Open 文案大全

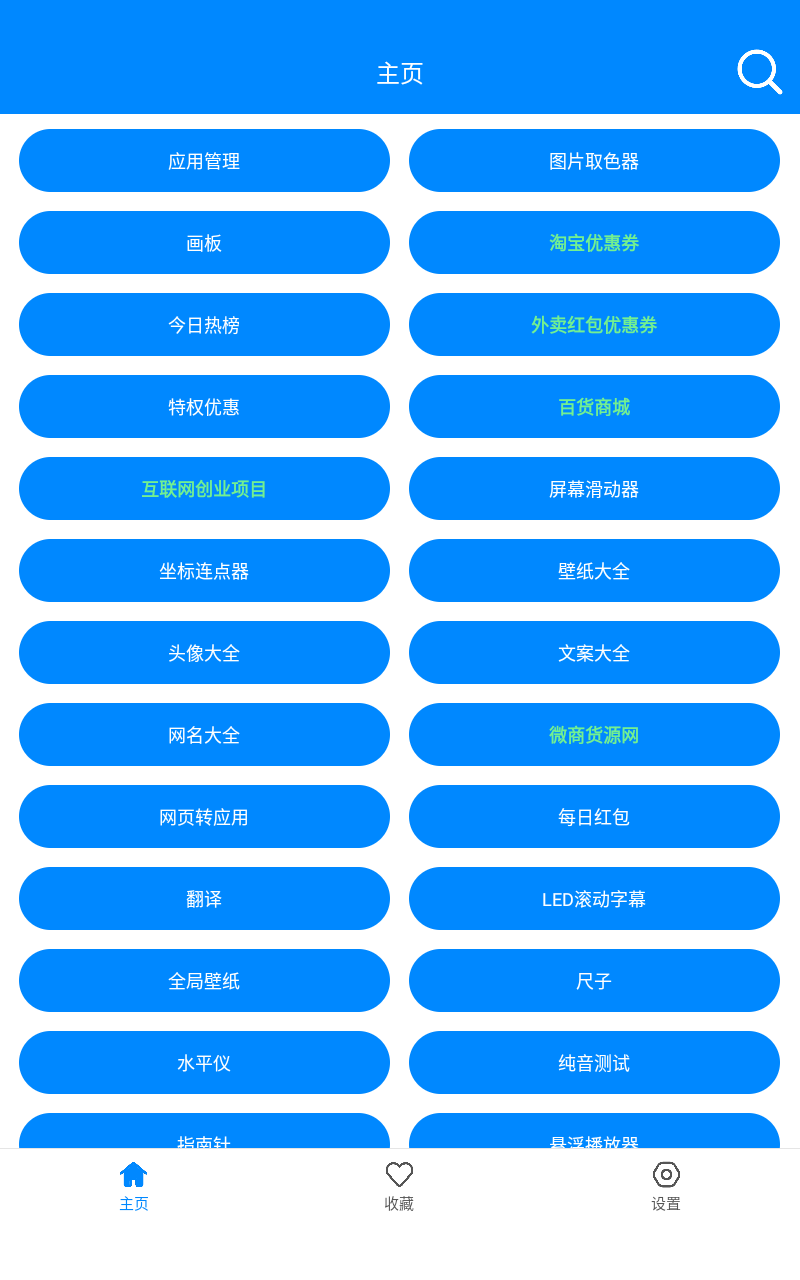(594, 653)
